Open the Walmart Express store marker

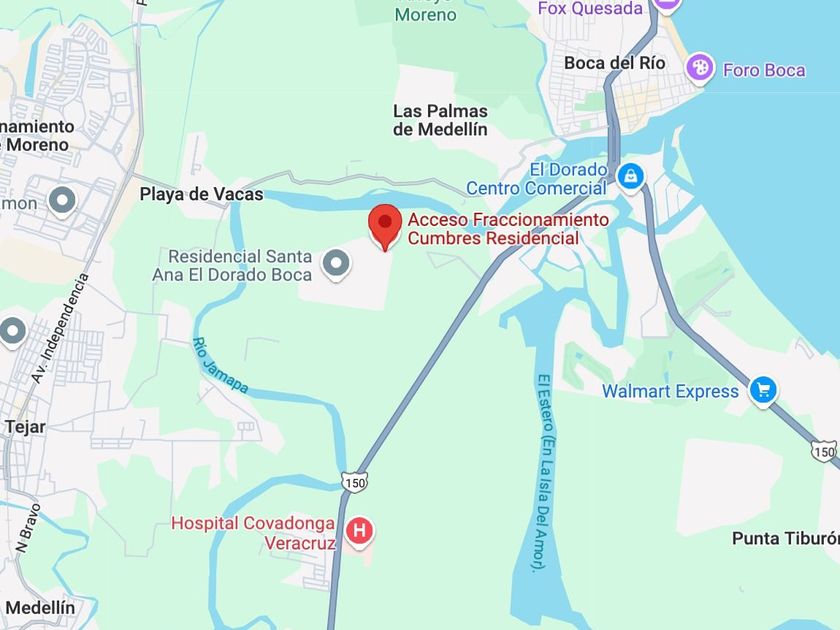click(x=763, y=390)
